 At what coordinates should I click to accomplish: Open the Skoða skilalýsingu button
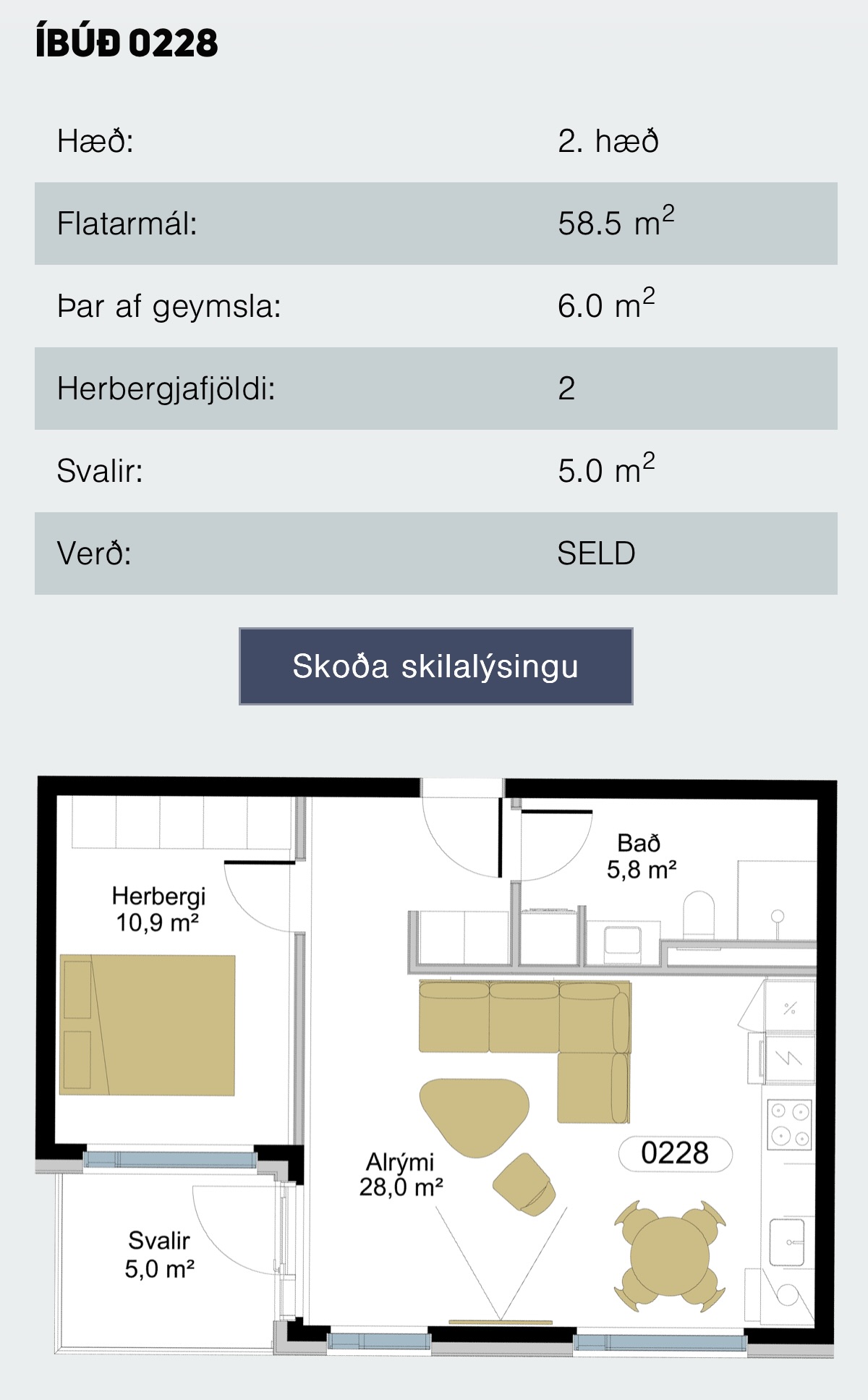pos(436,666)
